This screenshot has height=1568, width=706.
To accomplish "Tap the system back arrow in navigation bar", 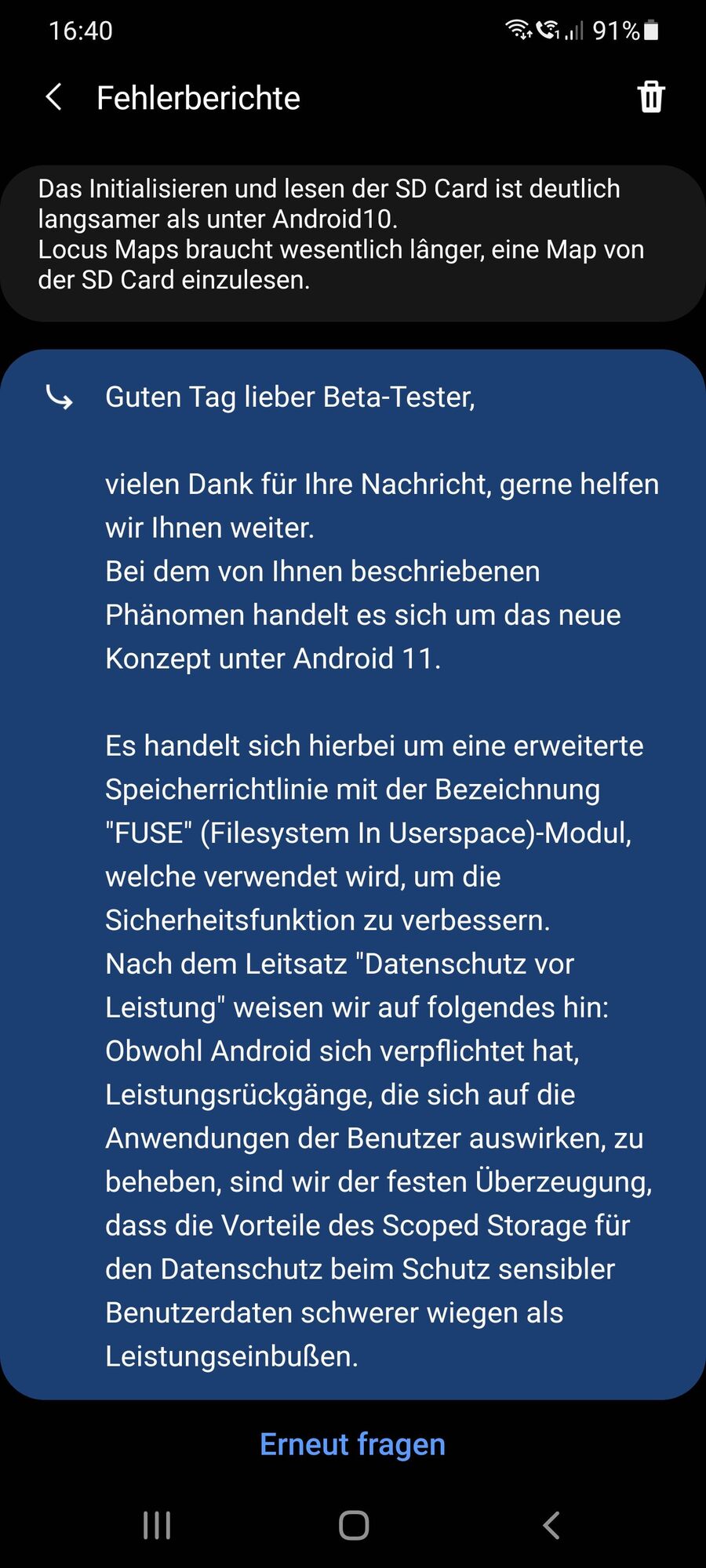I will pyautogui.click(x=551, y=1525).
